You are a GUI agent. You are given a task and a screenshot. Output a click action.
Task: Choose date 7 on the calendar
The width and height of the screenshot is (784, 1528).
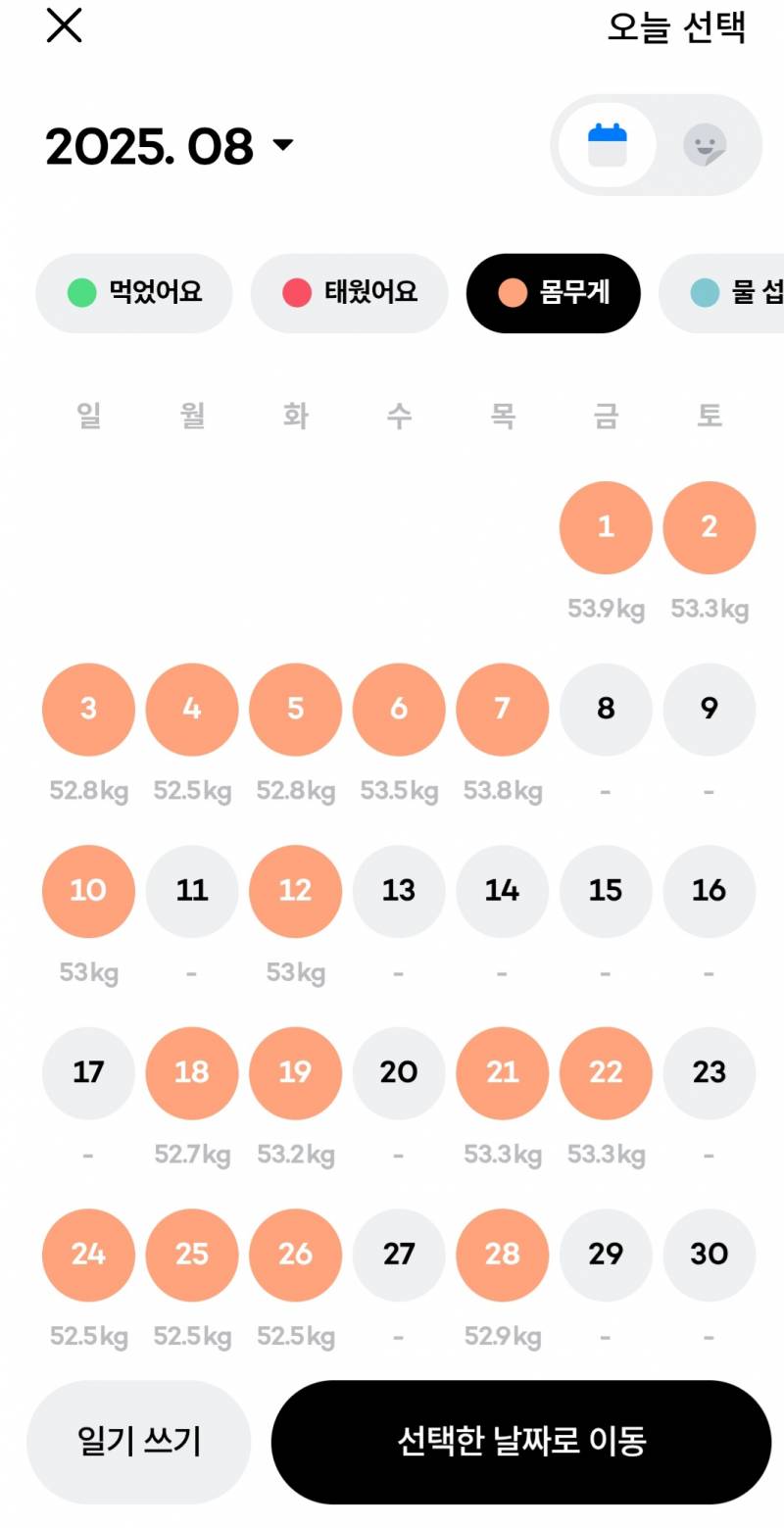click(502, 709)
